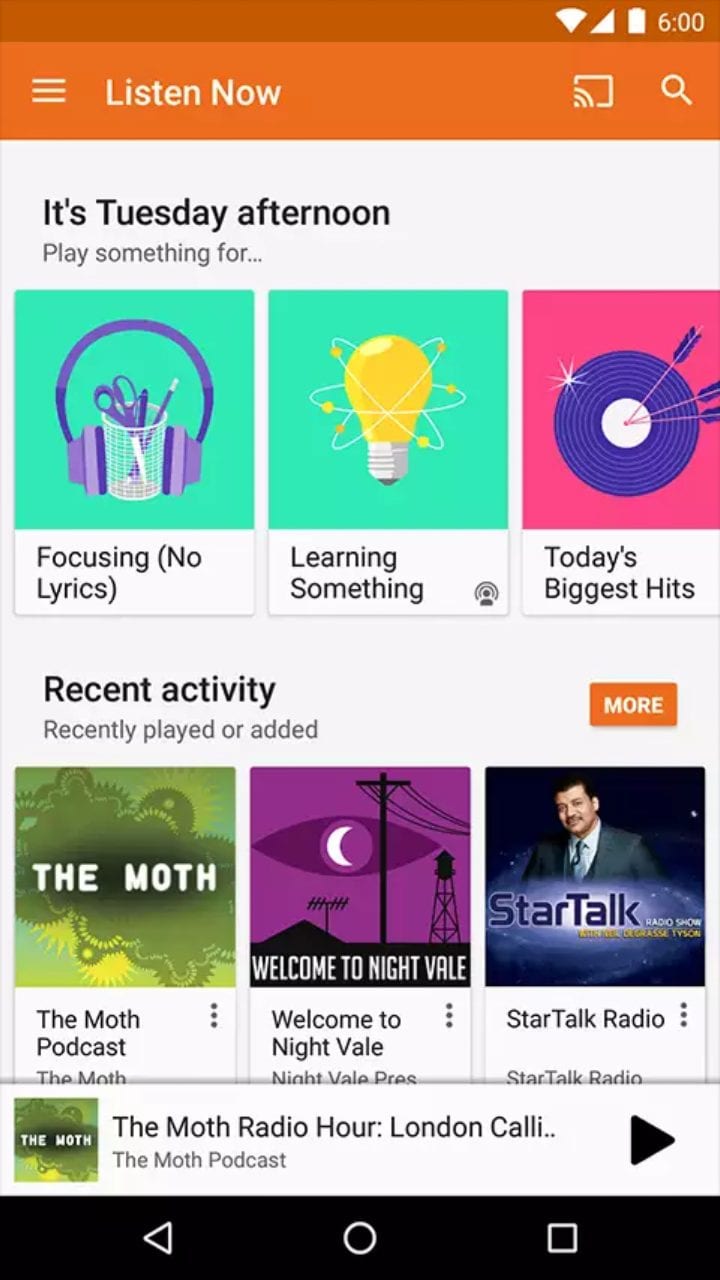Tap the system home button

[360, 1238]
